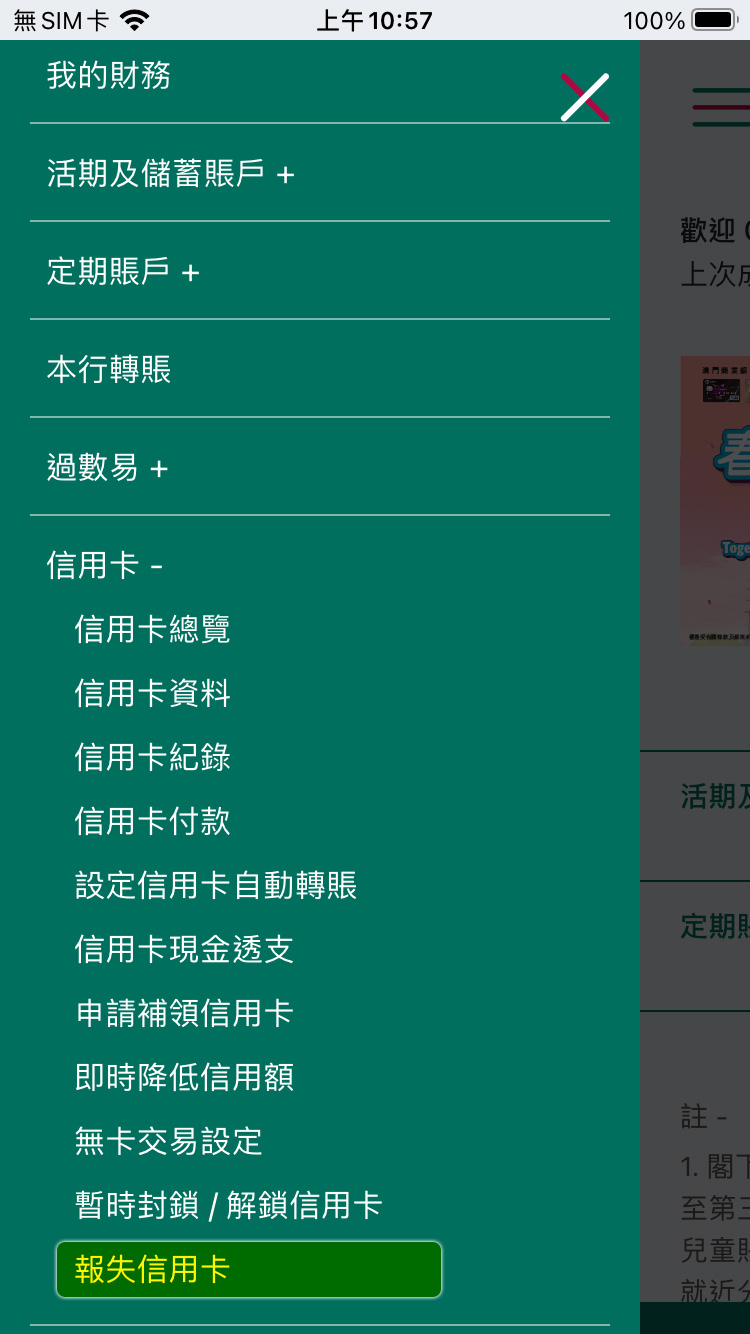
Task: Open 信用卡總覽
Action: [x=153, y=630]
